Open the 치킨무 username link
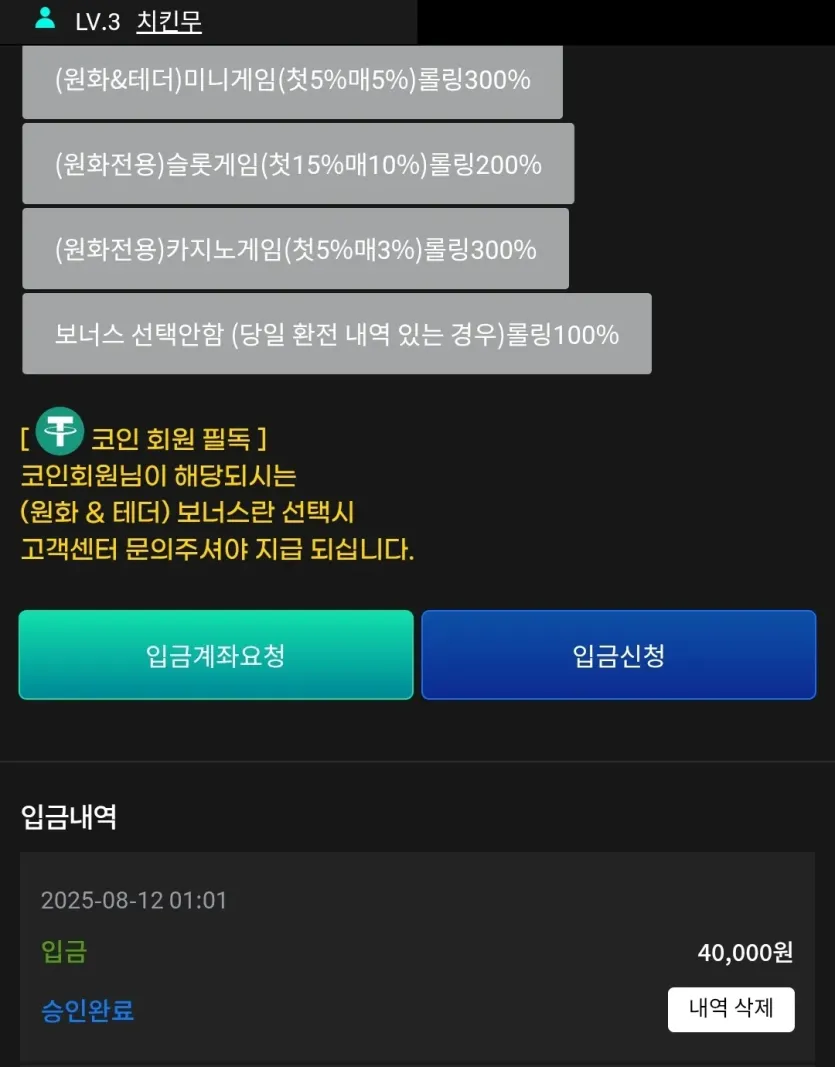This screenshot has height=1067, width=835. [169, 22]
